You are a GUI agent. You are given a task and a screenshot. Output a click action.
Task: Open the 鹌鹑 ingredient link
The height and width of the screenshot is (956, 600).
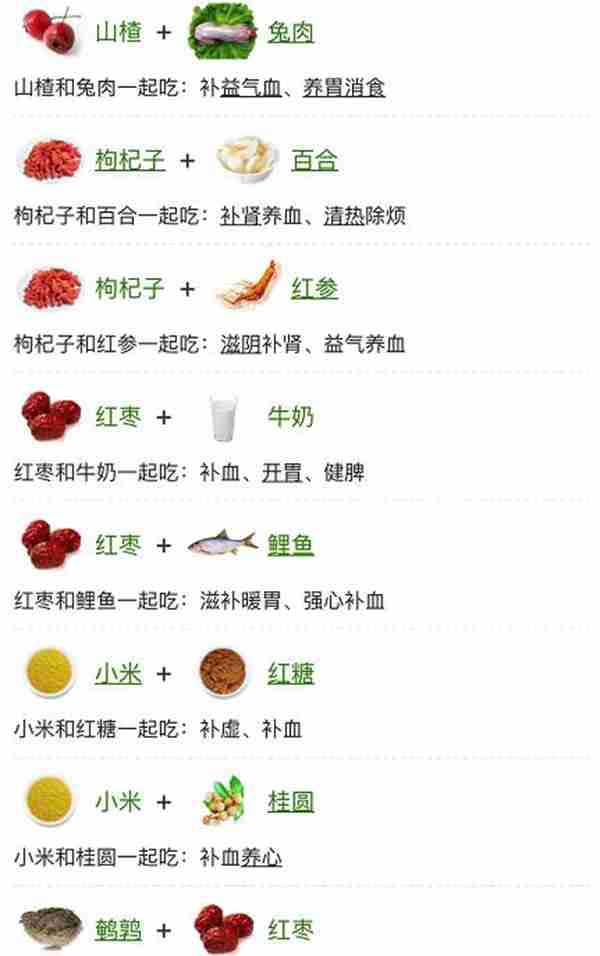pos(118,931)
